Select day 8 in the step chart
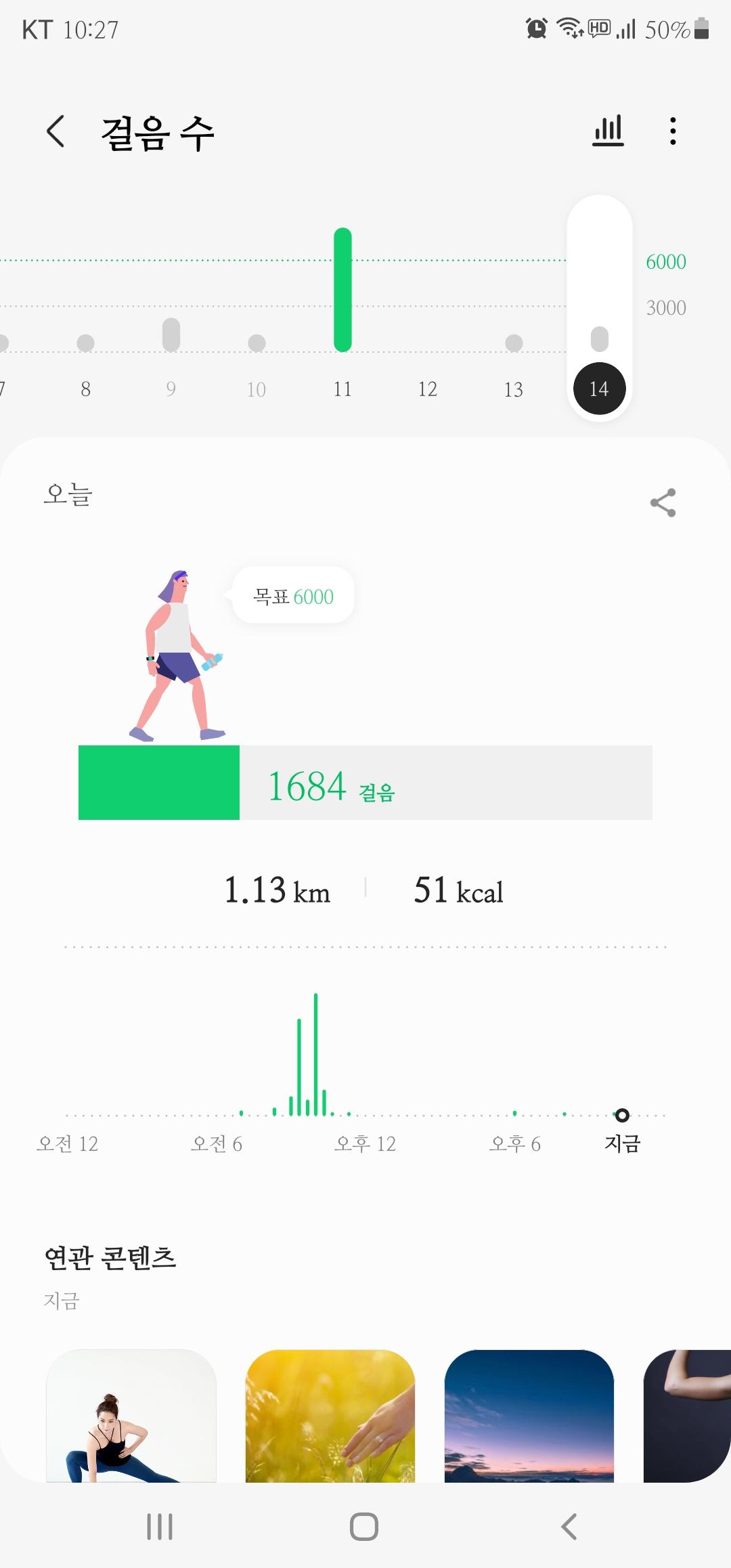The image size is (731, 1568). (86, 389)
